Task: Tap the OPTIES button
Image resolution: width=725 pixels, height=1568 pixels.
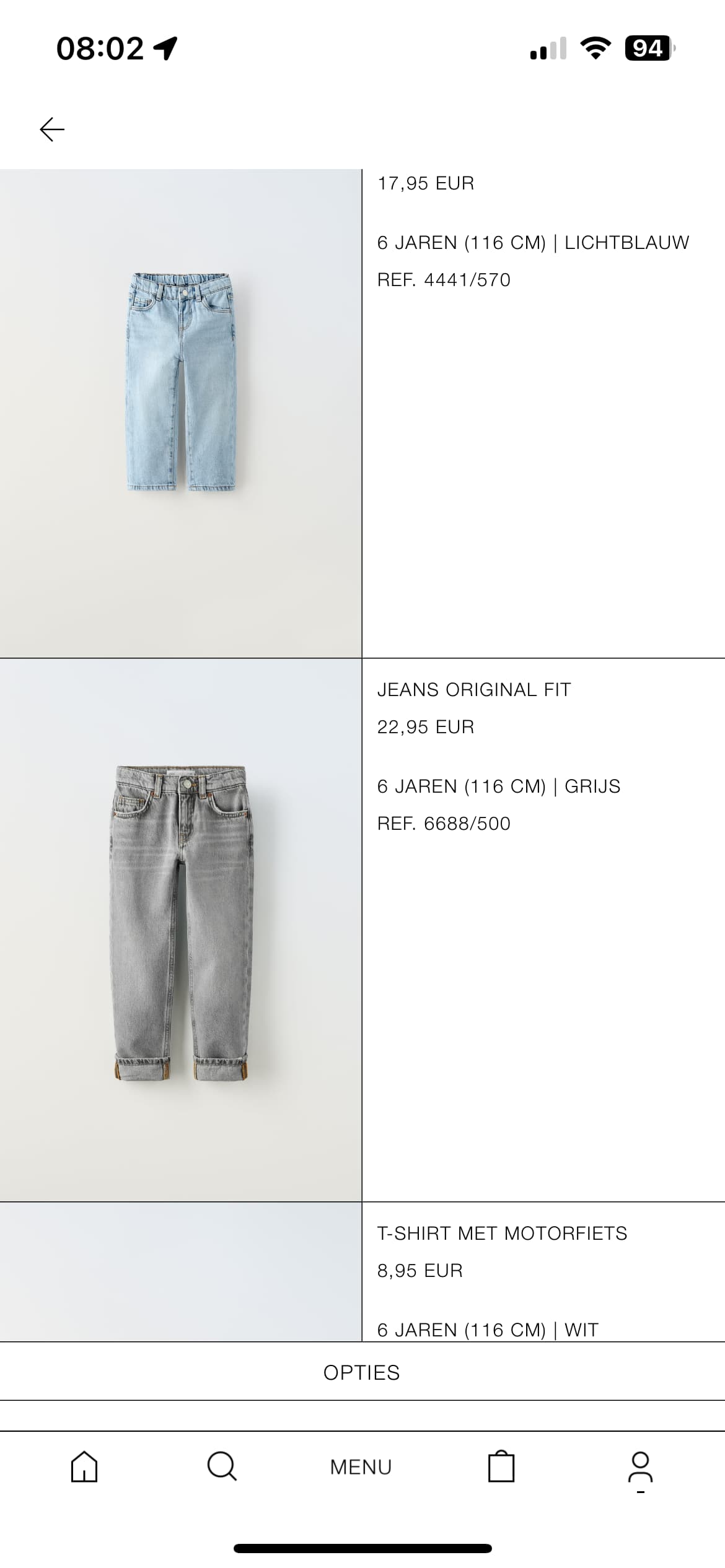Action: pyautogui.click(x=362, y=1372)
